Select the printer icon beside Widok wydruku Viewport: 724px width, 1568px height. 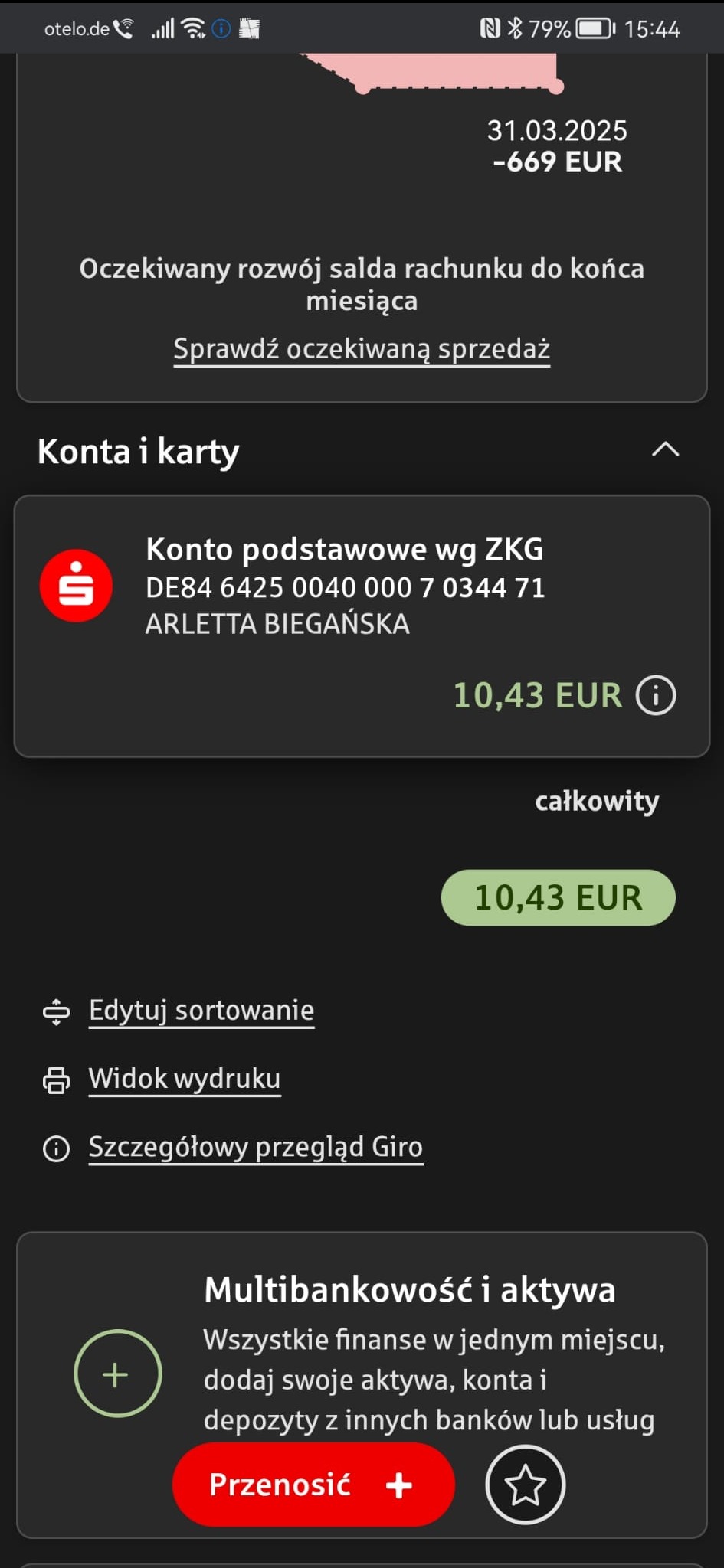pyautogui.click(x=56, y=1079)
